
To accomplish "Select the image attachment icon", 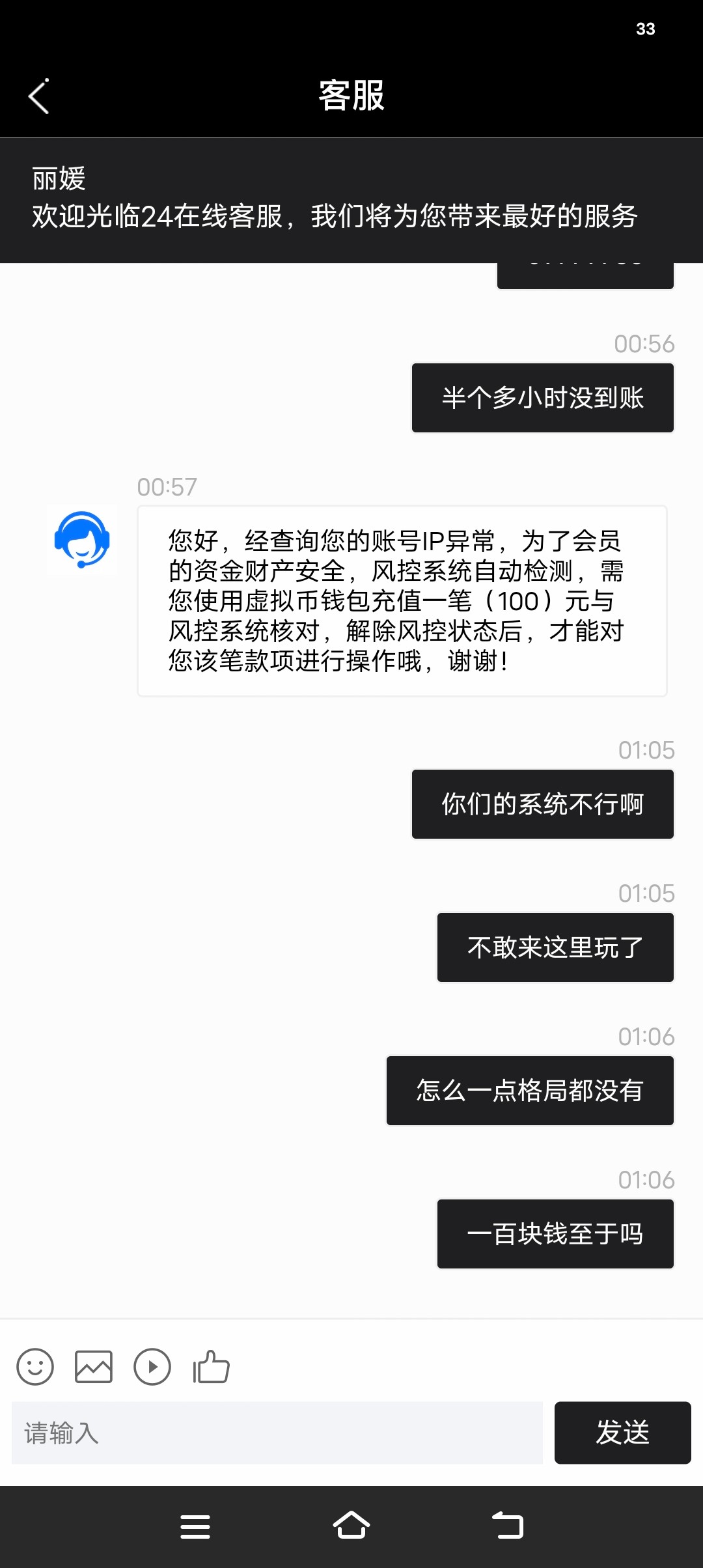I will 94,1367.
